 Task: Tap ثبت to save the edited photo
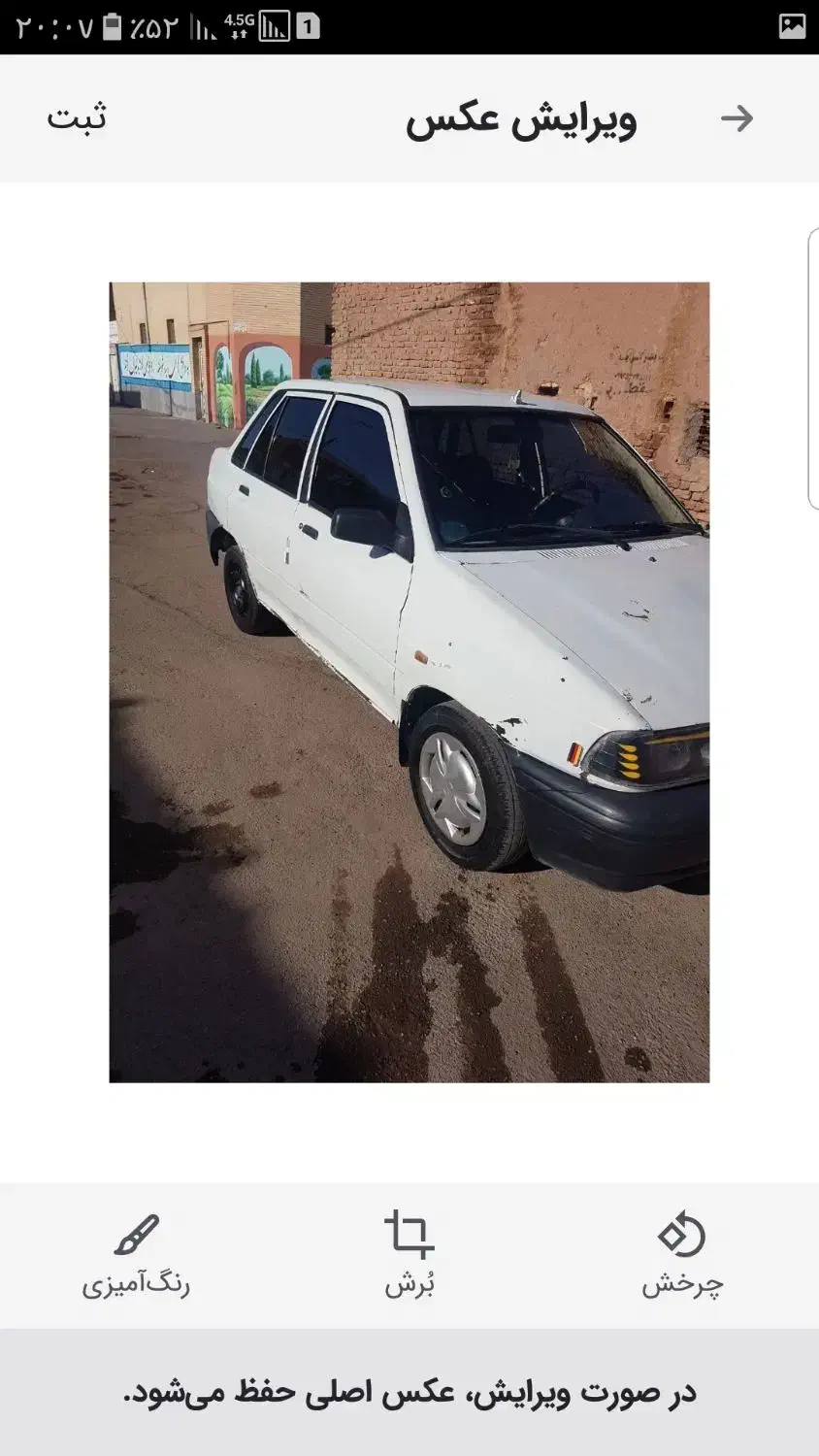[x=77, y=118]
